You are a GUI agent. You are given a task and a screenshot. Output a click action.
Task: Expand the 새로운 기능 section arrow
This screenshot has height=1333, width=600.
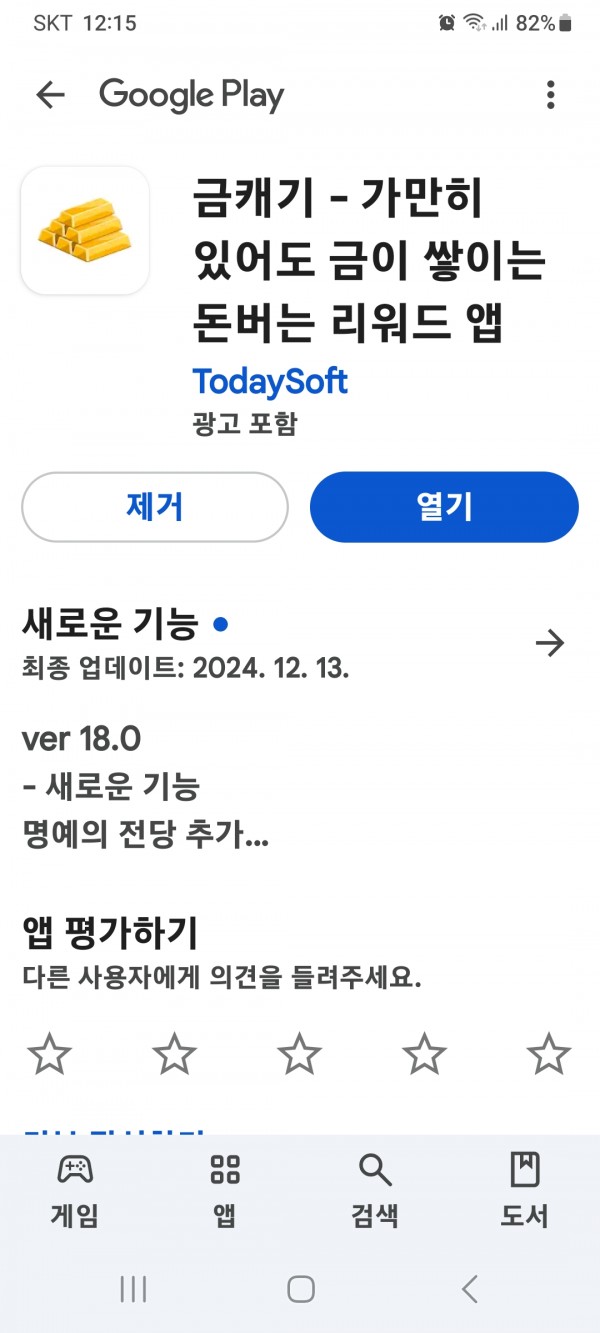click(x=550, y=643)
